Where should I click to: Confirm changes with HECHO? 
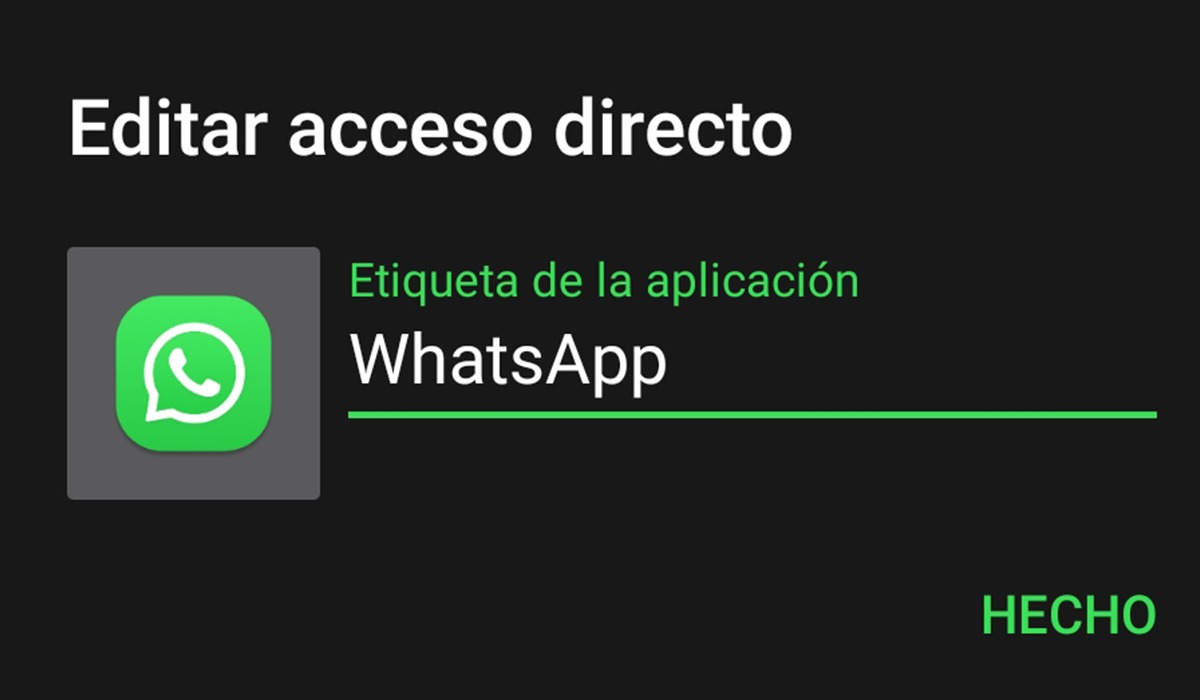(x=1068, y=614)
